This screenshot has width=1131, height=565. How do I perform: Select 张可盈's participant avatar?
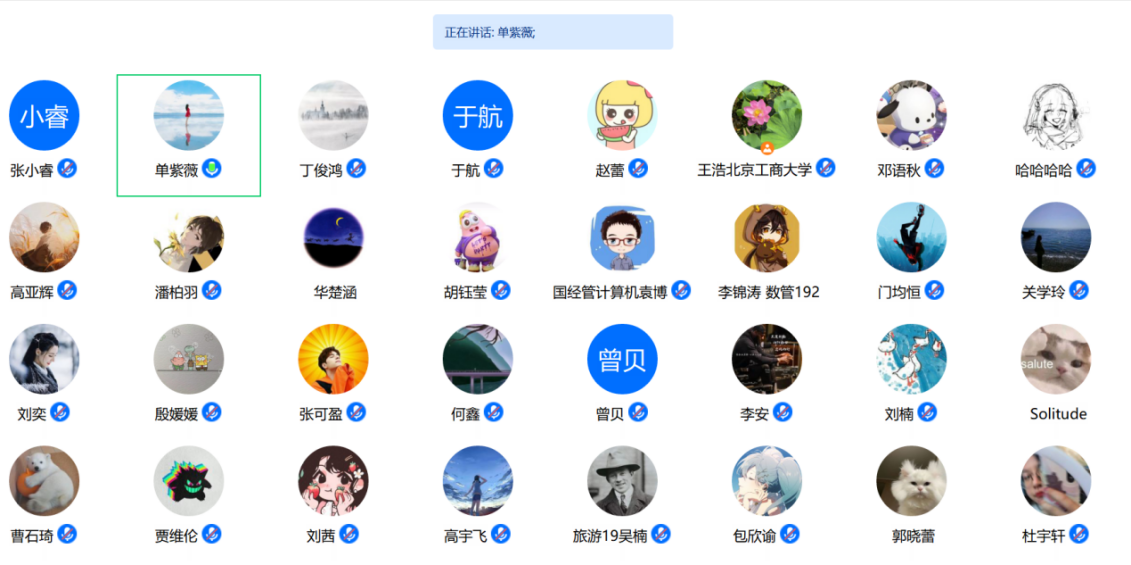click(x=333, y=359)
